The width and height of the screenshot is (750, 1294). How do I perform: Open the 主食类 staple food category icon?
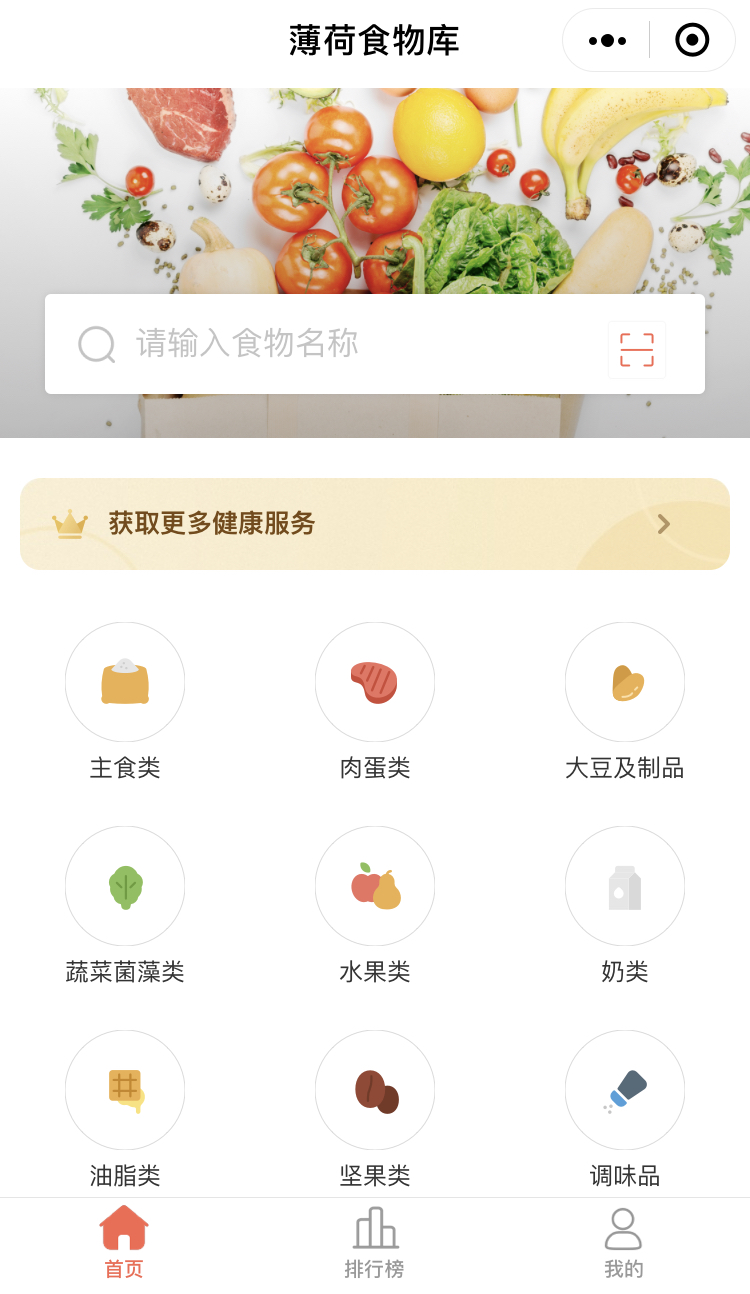pos(125,682)
